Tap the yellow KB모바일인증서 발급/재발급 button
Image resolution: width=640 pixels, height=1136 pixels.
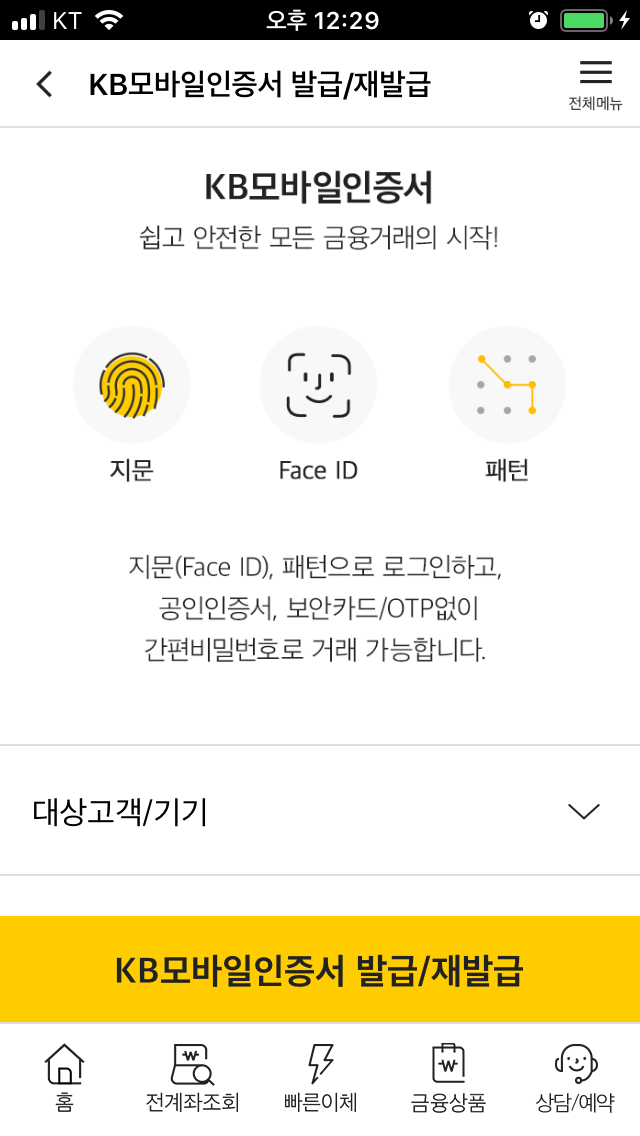(x=320, y=969)
